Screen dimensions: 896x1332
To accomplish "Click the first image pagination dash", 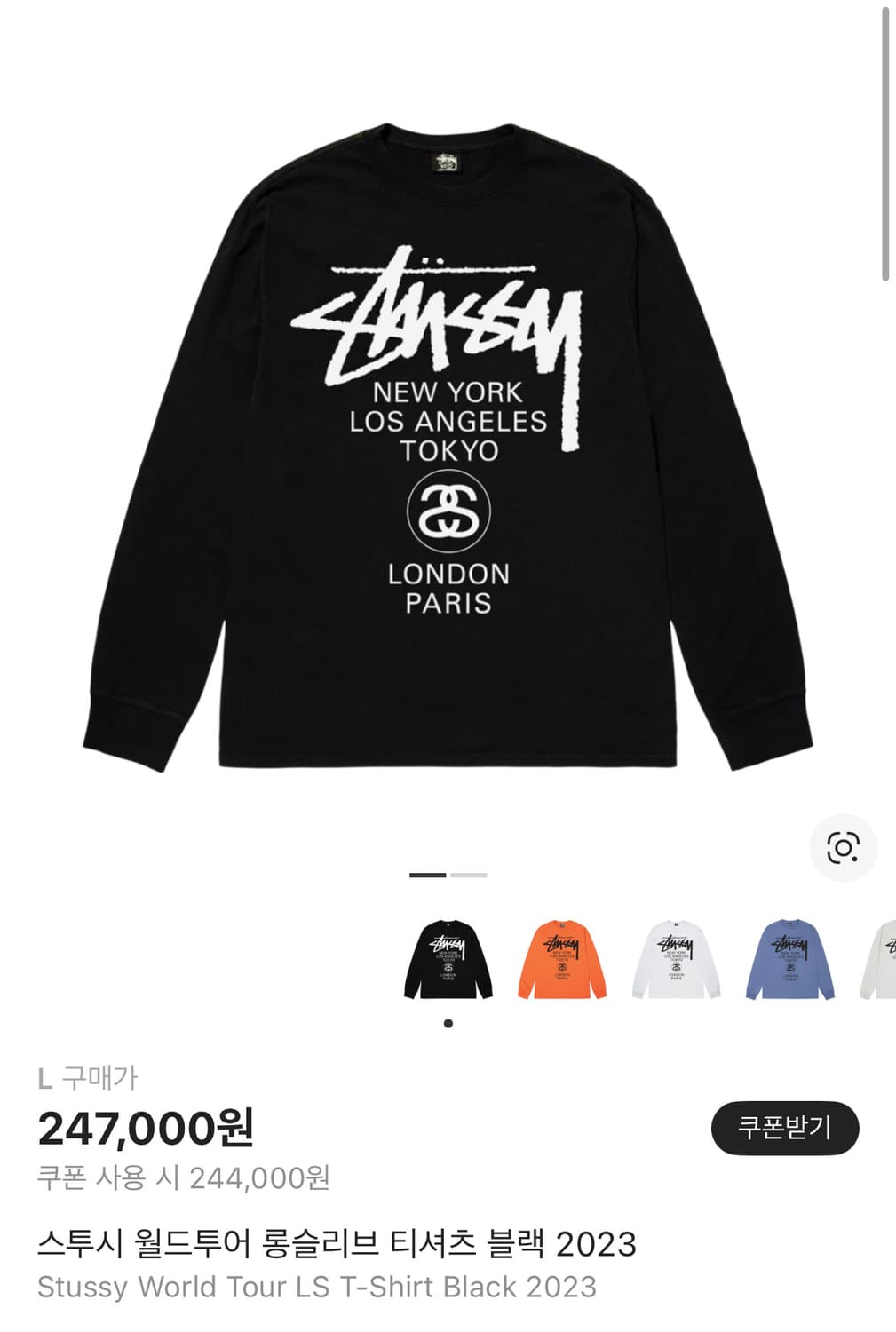I will (x=425, y=875).
